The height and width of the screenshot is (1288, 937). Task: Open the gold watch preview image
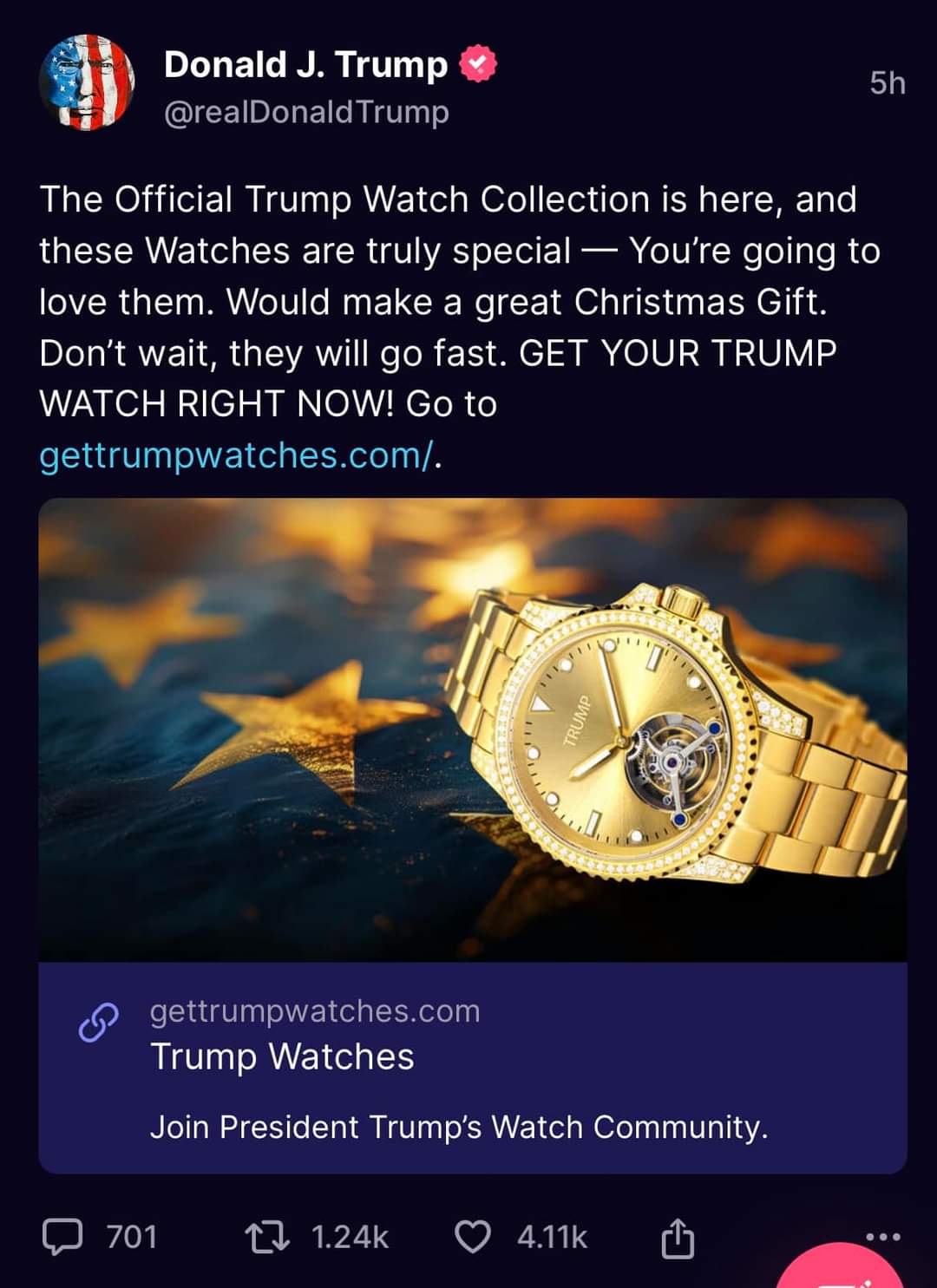click(473, 729)
